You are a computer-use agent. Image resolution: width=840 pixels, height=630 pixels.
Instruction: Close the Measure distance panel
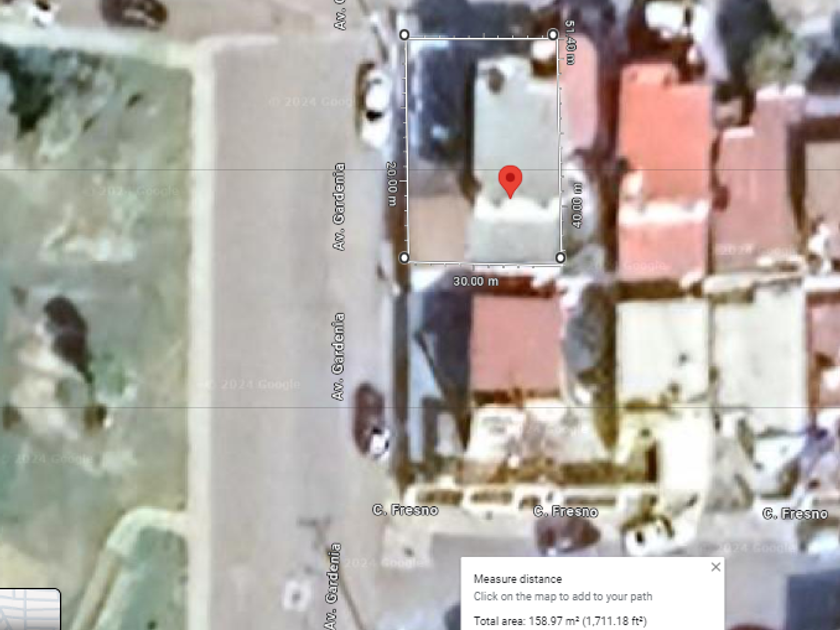[716, 567]
